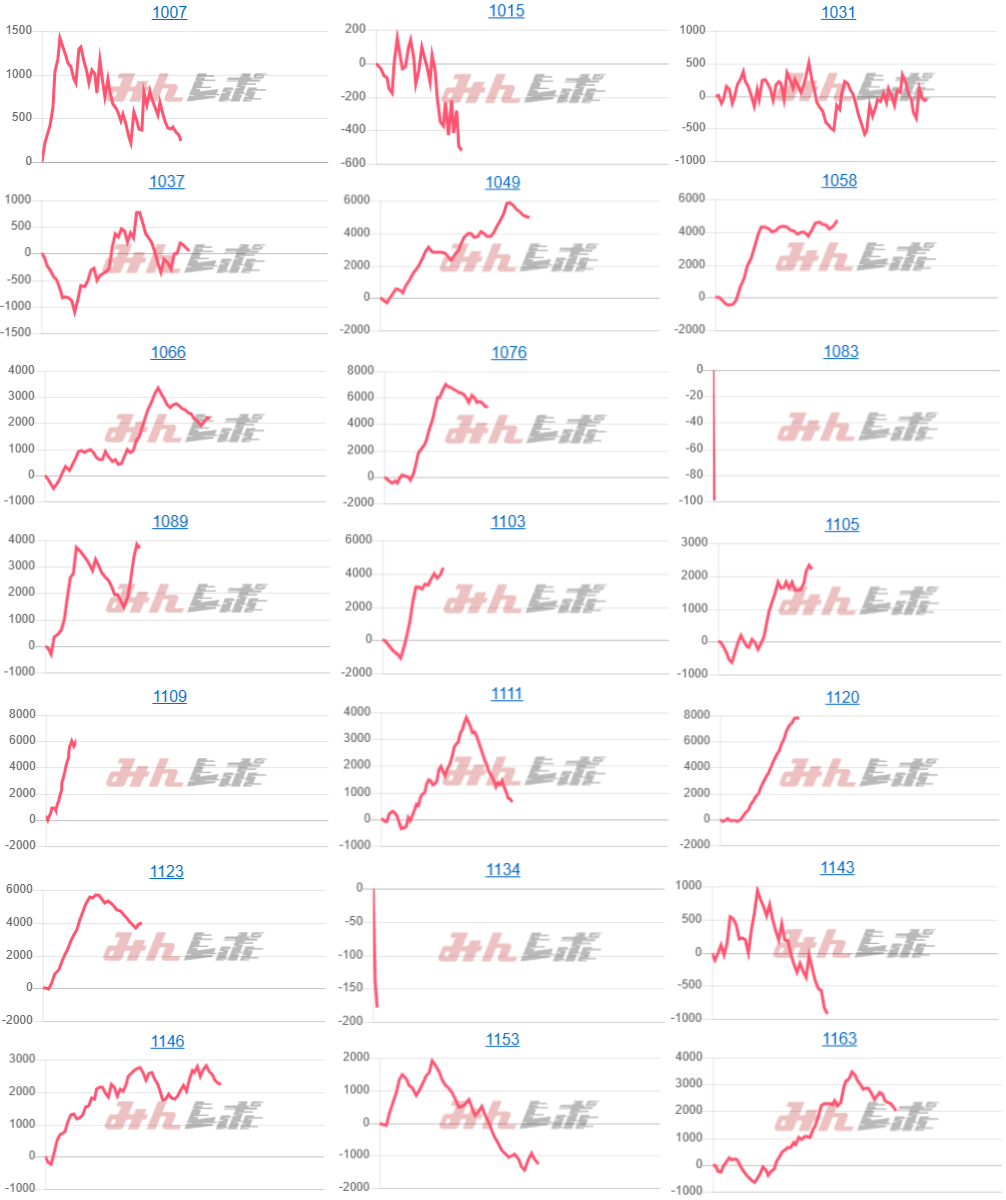Open the 1031 machine link
The height and width of the screenshot is (1200, 1006).
[837, 13]
